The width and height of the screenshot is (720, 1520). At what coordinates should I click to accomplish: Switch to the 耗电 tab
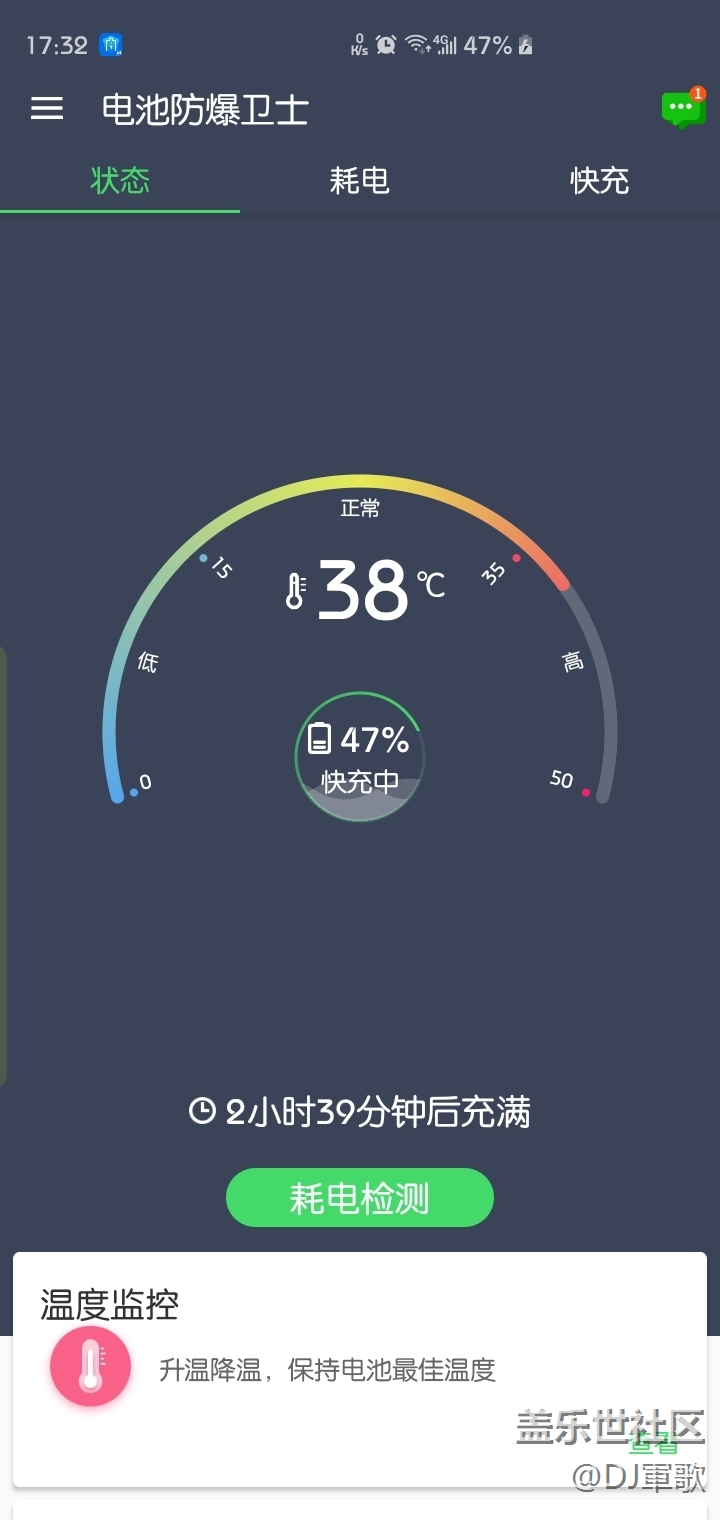tap(359, 181)
